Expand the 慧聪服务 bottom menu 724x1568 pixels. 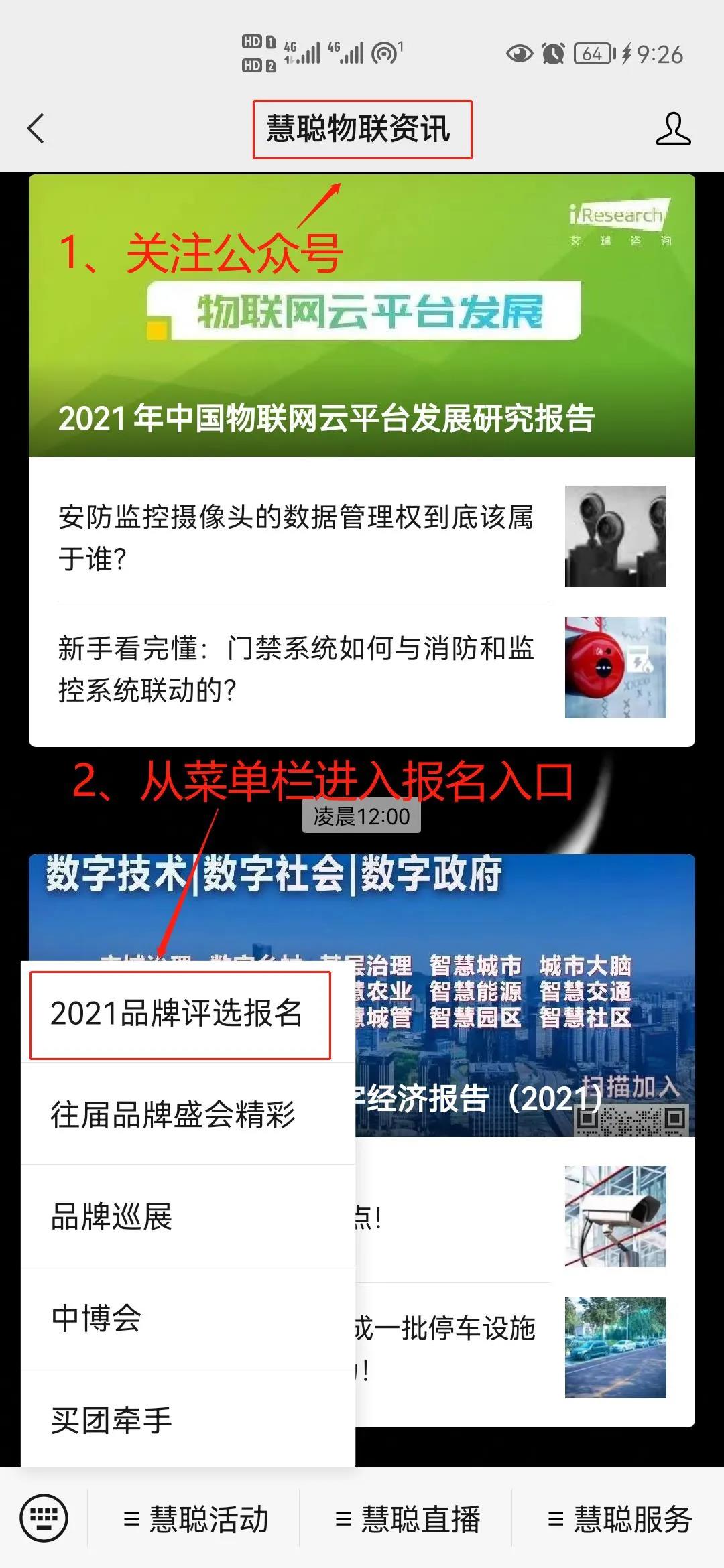(620, 1519)
